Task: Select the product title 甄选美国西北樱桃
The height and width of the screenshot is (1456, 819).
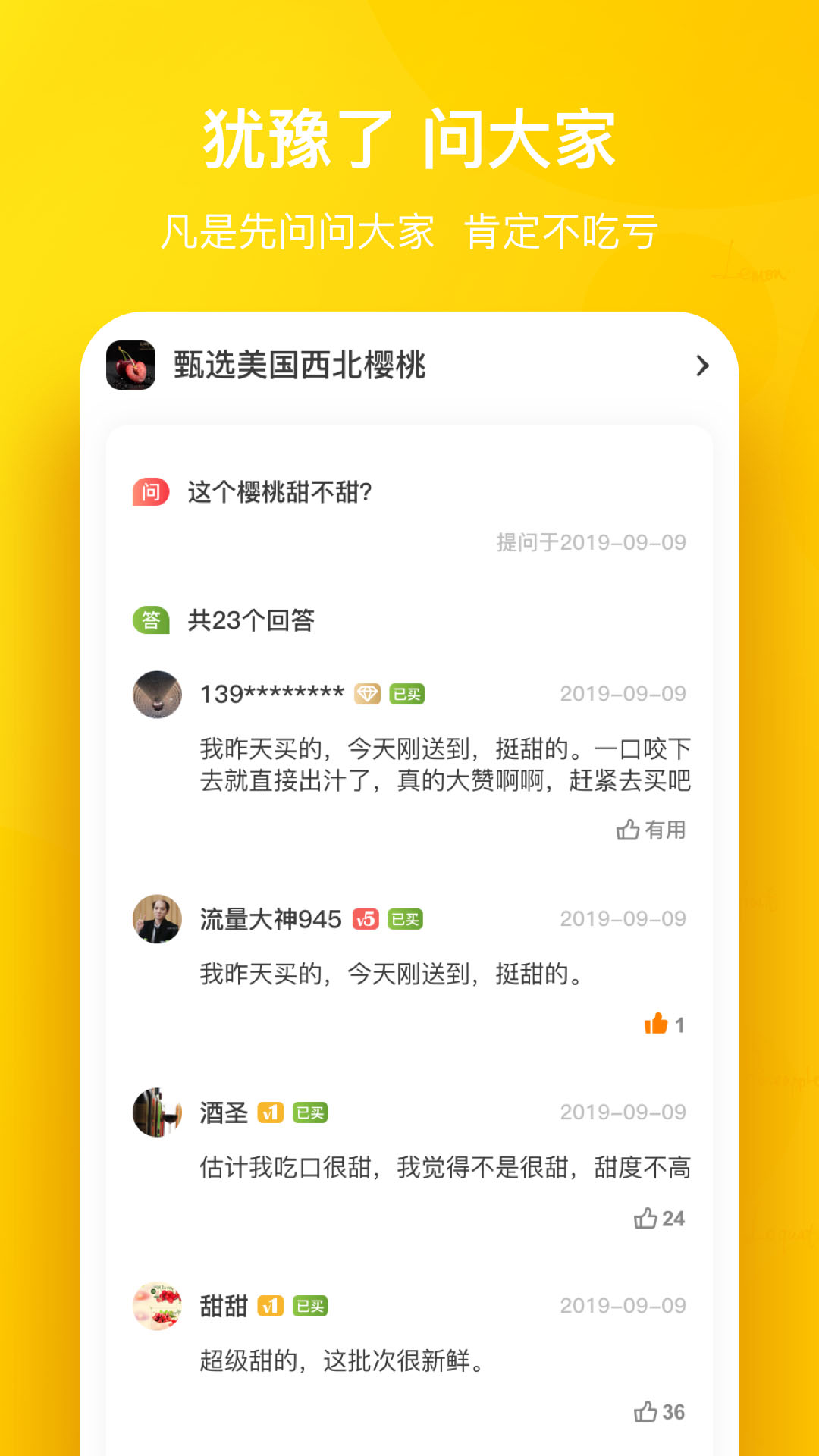Action: tap(300, 366)
